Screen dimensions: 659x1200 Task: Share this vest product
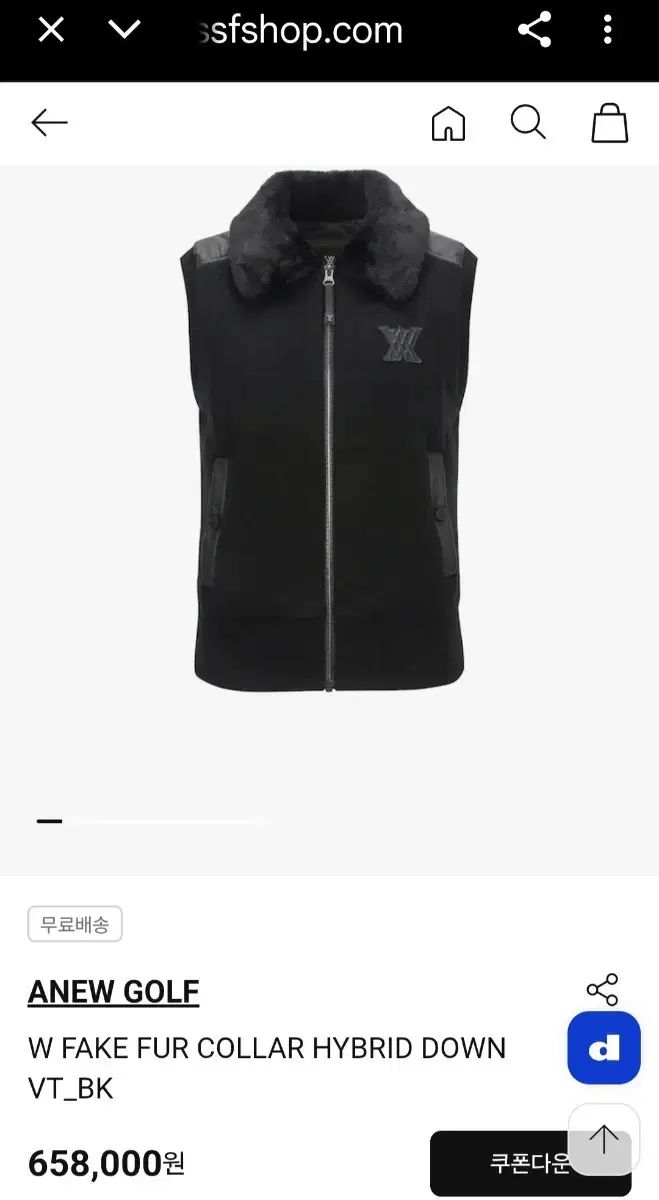point(602,990)
